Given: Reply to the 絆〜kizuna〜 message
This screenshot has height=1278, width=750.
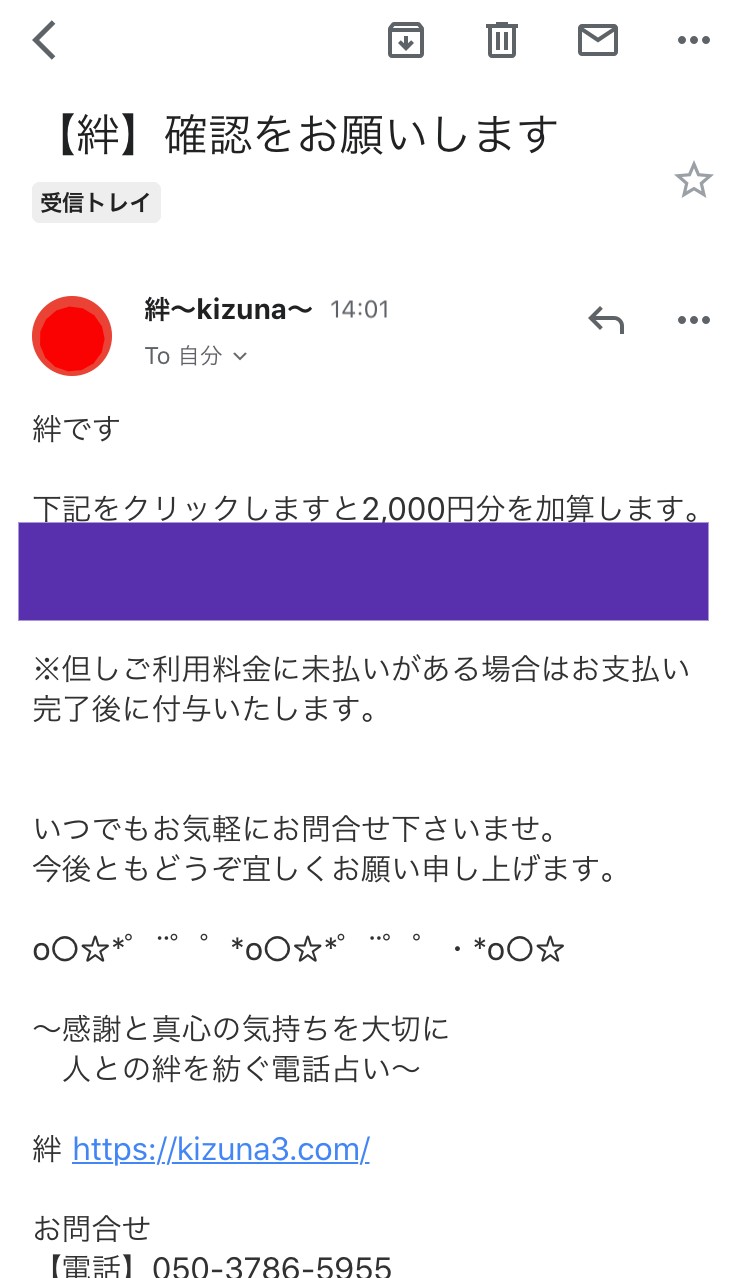Looking at the screenshot, I should coord(606,320).
